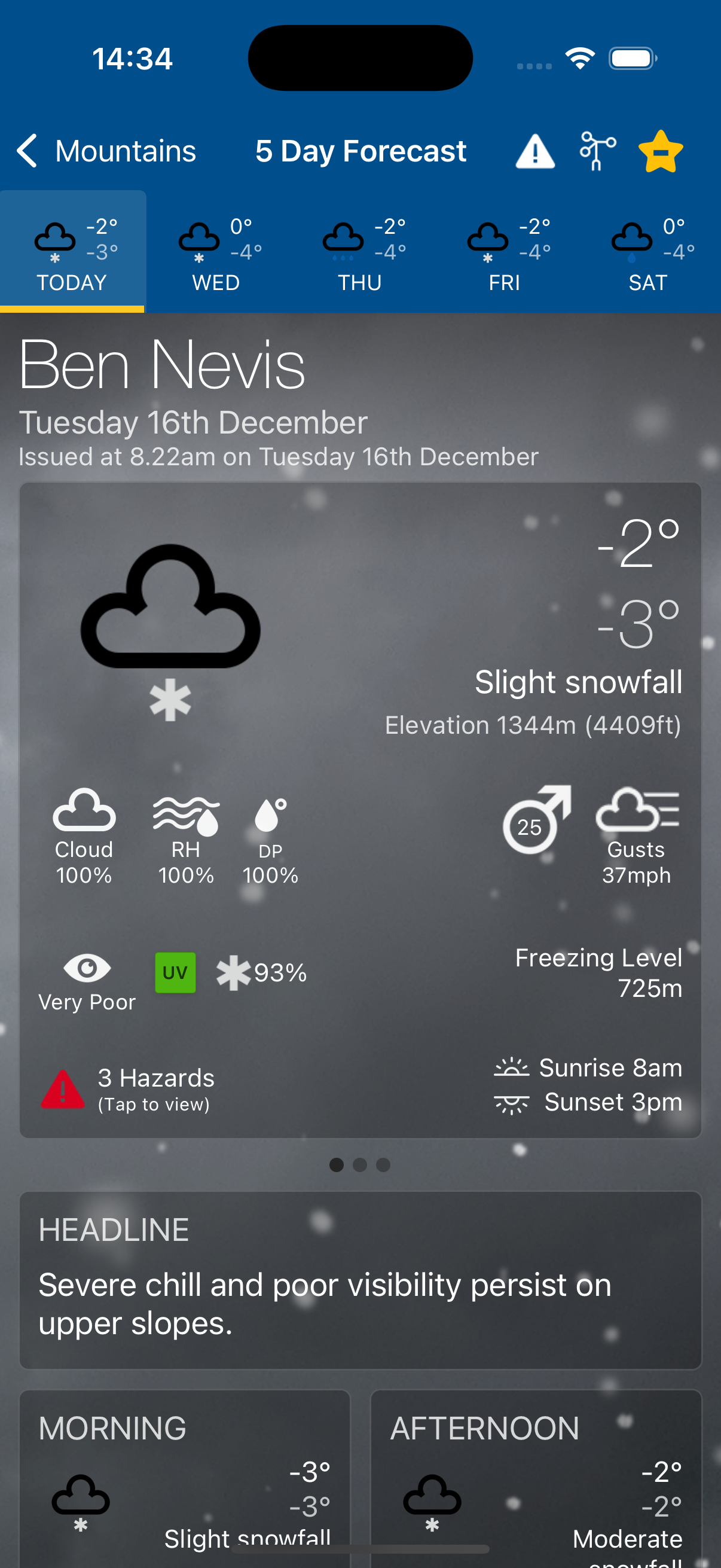Tap the page indicator dots
721x1568 pixels.
[x=359, y=1164]
